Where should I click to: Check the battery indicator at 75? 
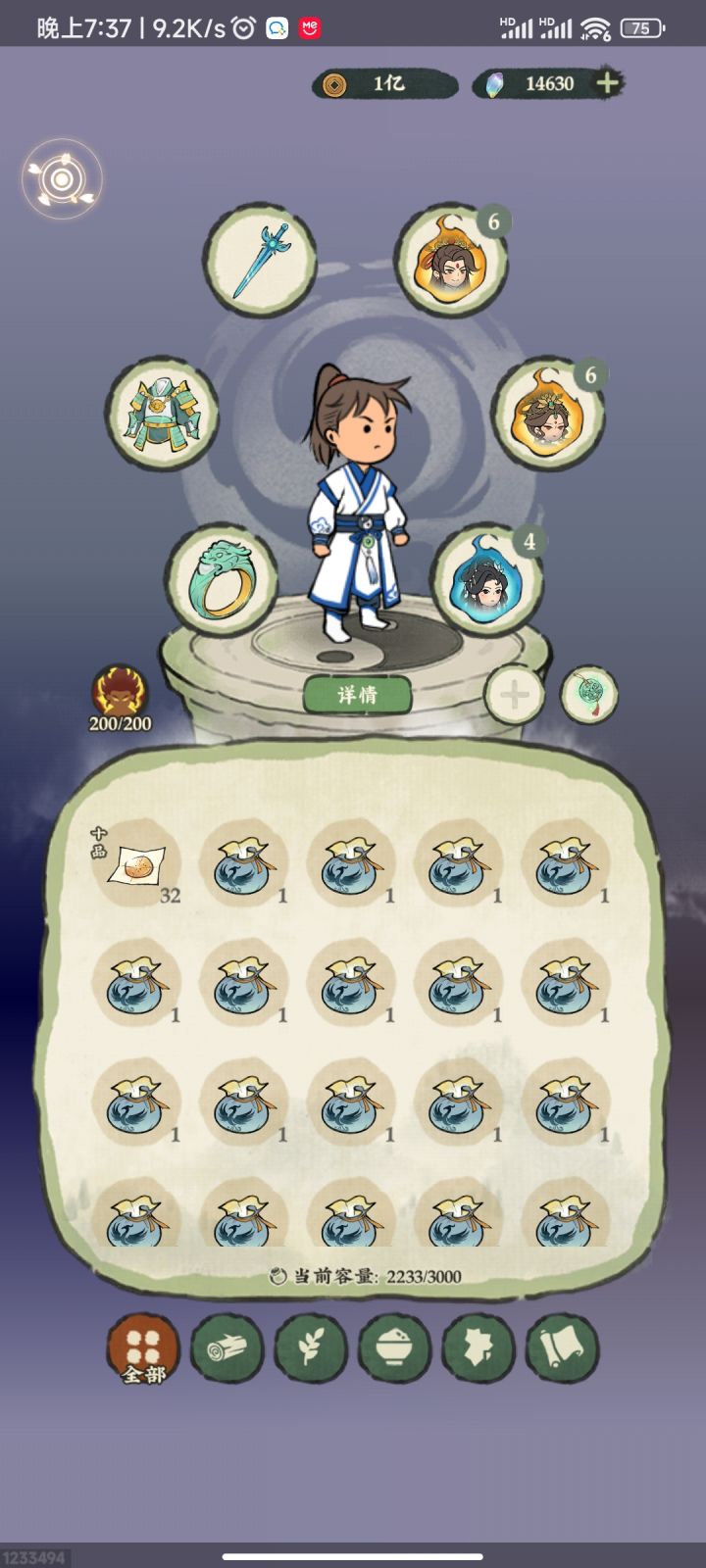[x=642, y=28]
